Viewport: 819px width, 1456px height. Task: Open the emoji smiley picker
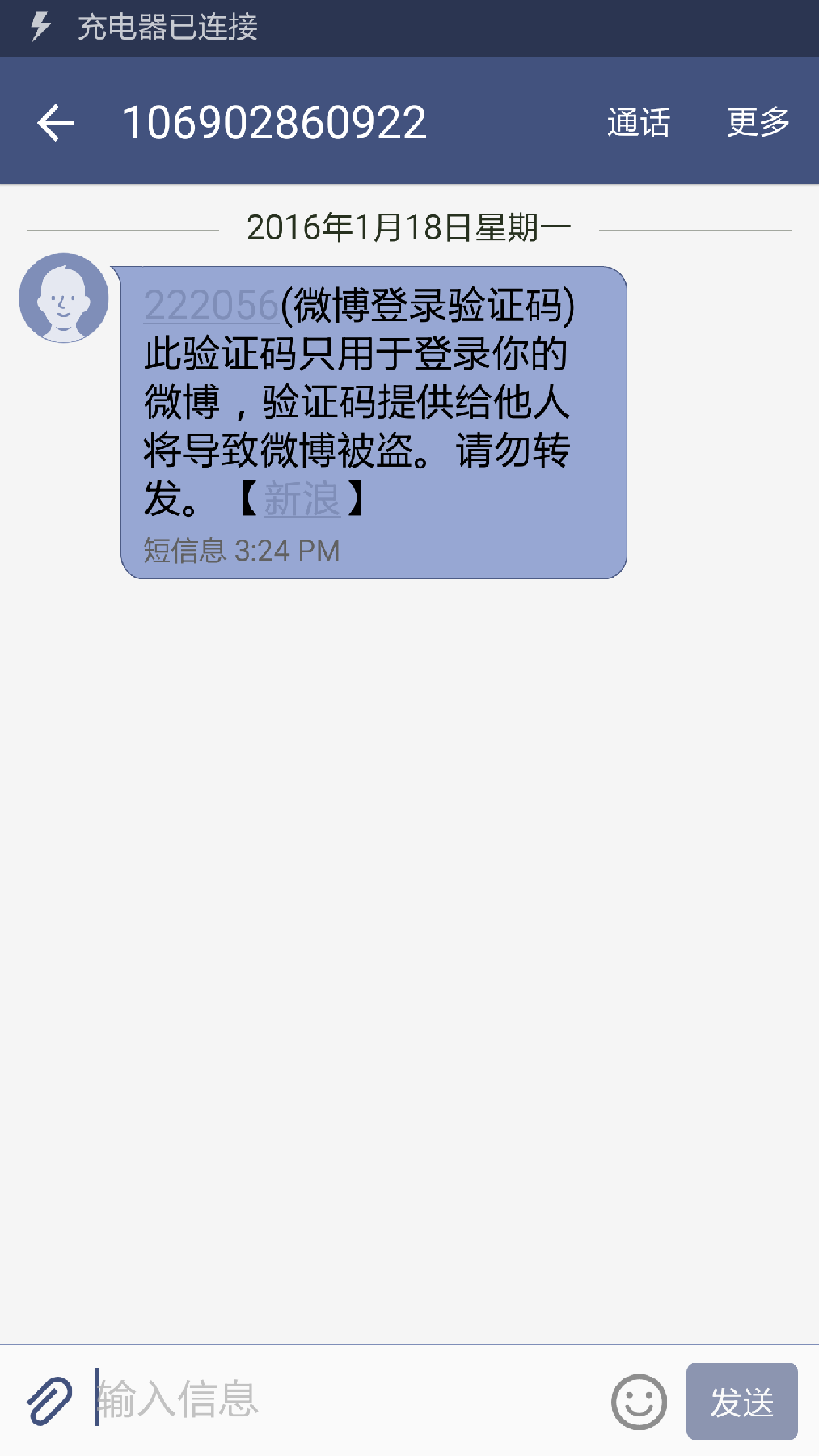pos(639,1402)
